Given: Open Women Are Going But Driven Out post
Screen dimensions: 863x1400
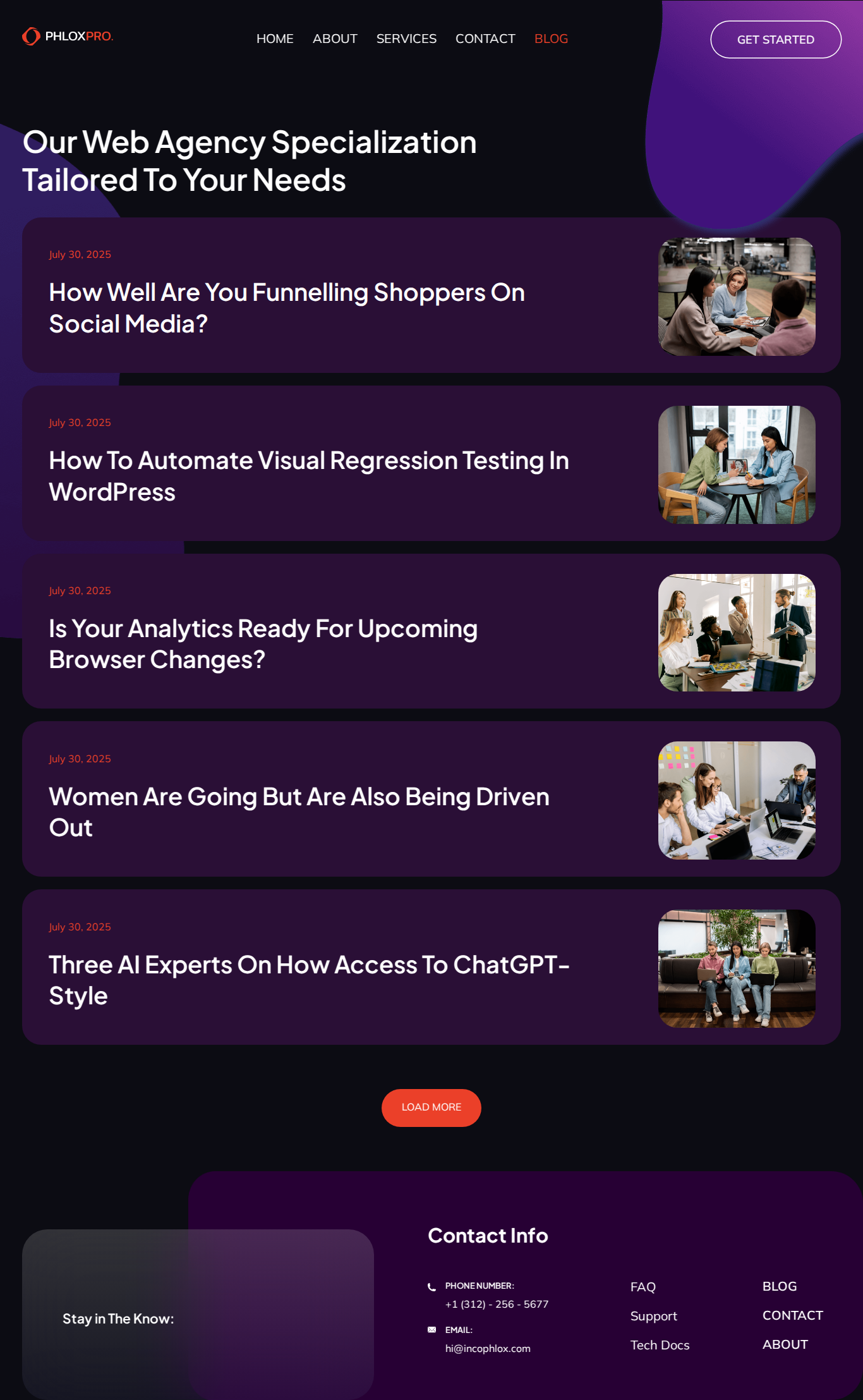Looking at the screenshot, I should click(298, 812).
